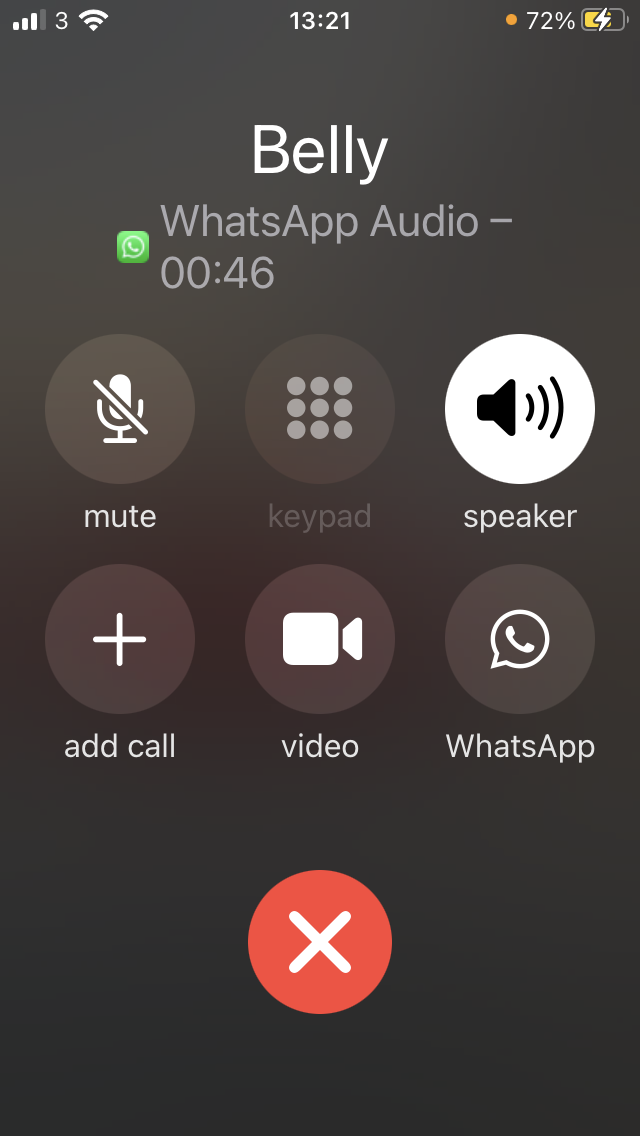640x1136 pixels.
Task: Add another call to Belly's call
Action: (120, 639)
